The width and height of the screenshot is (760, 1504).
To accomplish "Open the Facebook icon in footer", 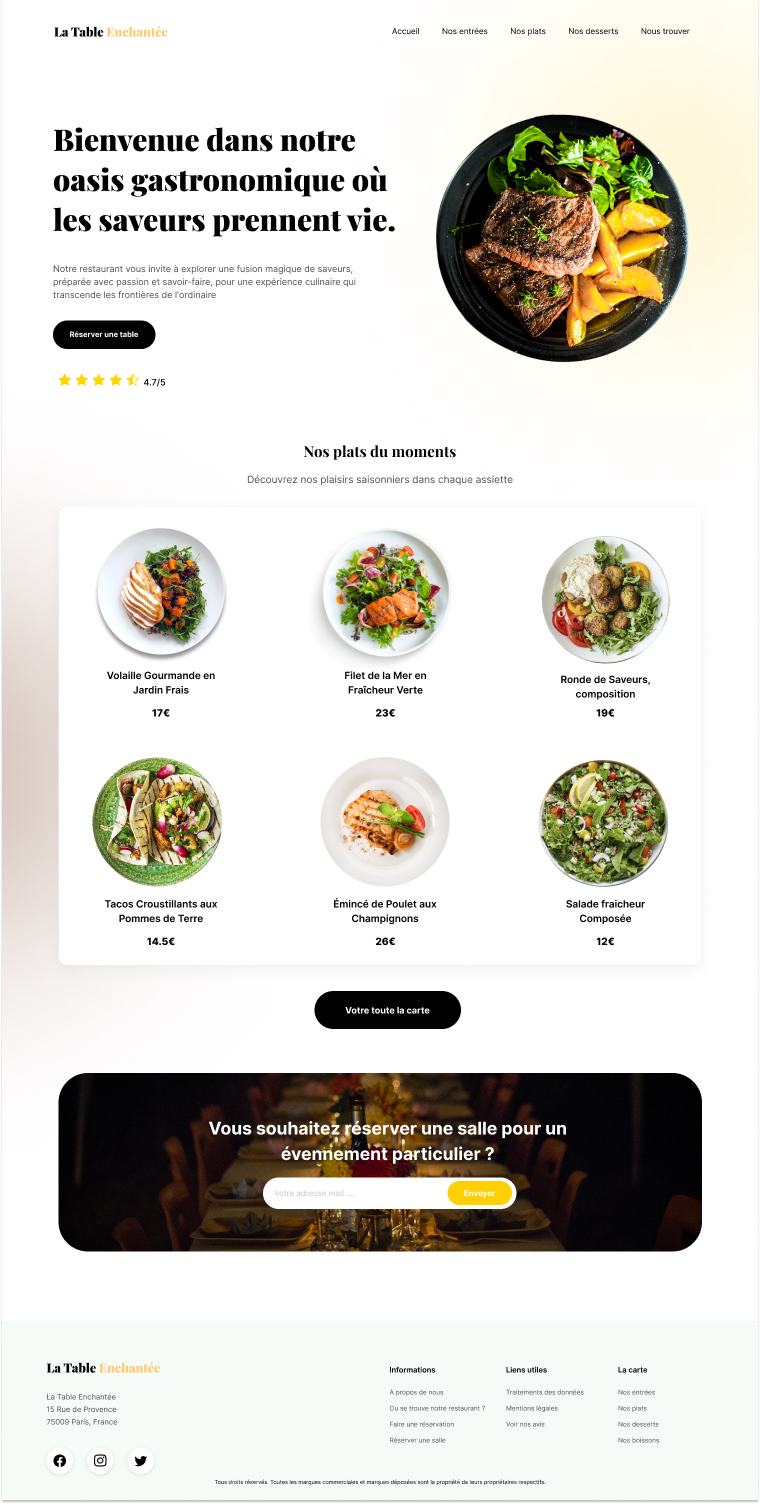I will click(x=60, y=1460).
